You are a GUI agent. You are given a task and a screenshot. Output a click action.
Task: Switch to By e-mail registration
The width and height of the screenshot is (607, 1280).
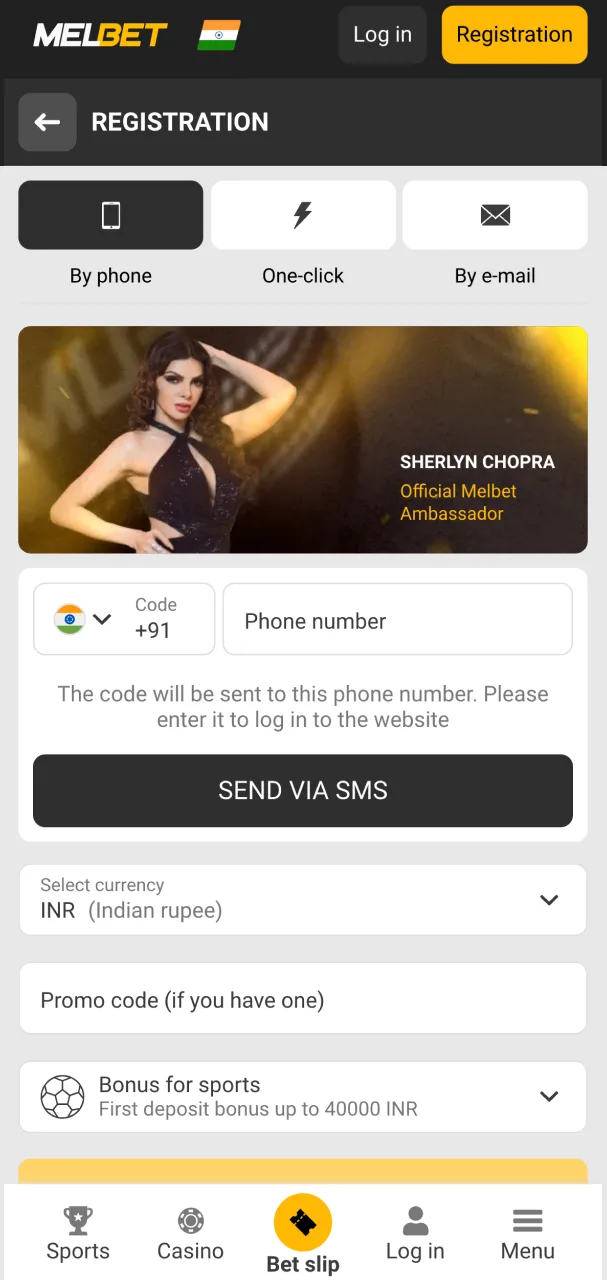tap(495, 215)
